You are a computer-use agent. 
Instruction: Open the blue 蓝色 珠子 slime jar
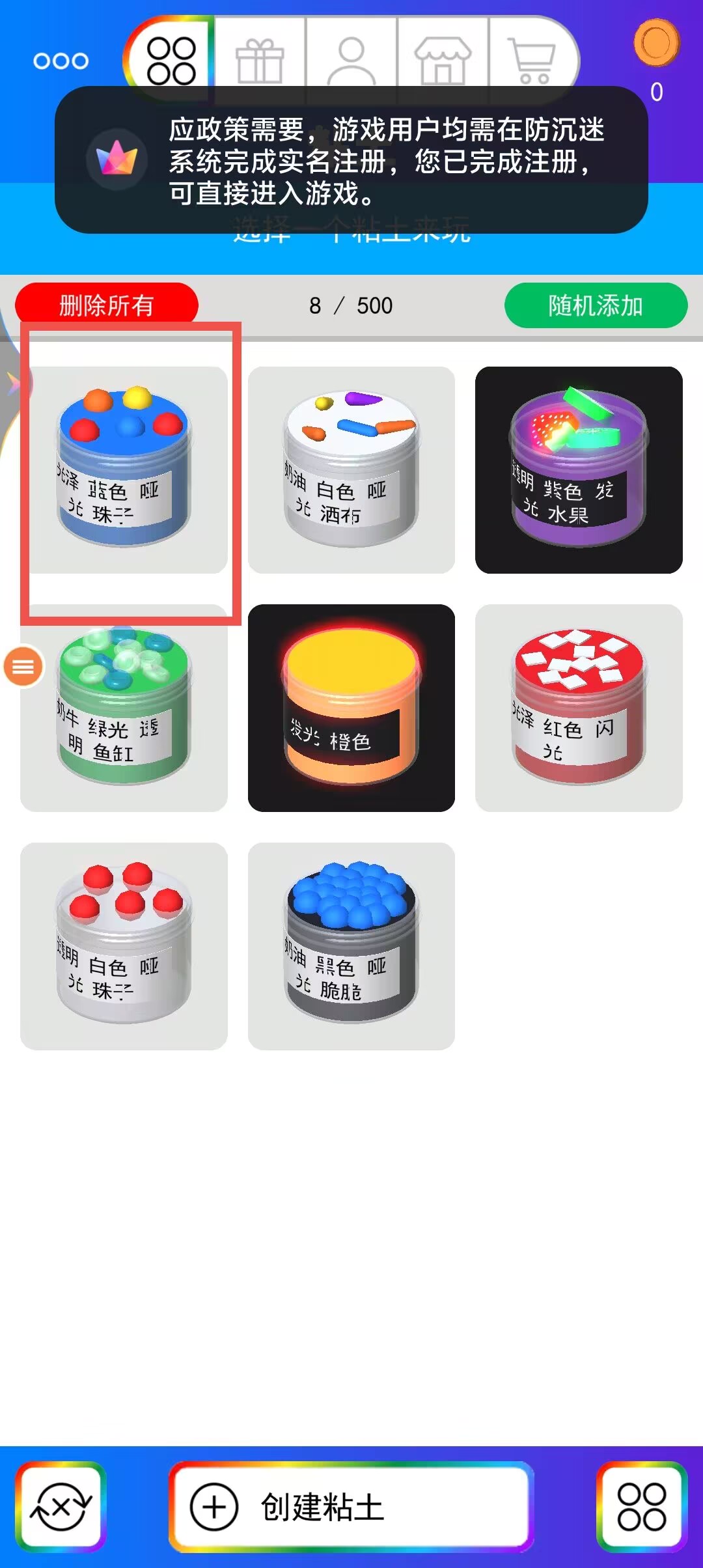coord(124,470)
